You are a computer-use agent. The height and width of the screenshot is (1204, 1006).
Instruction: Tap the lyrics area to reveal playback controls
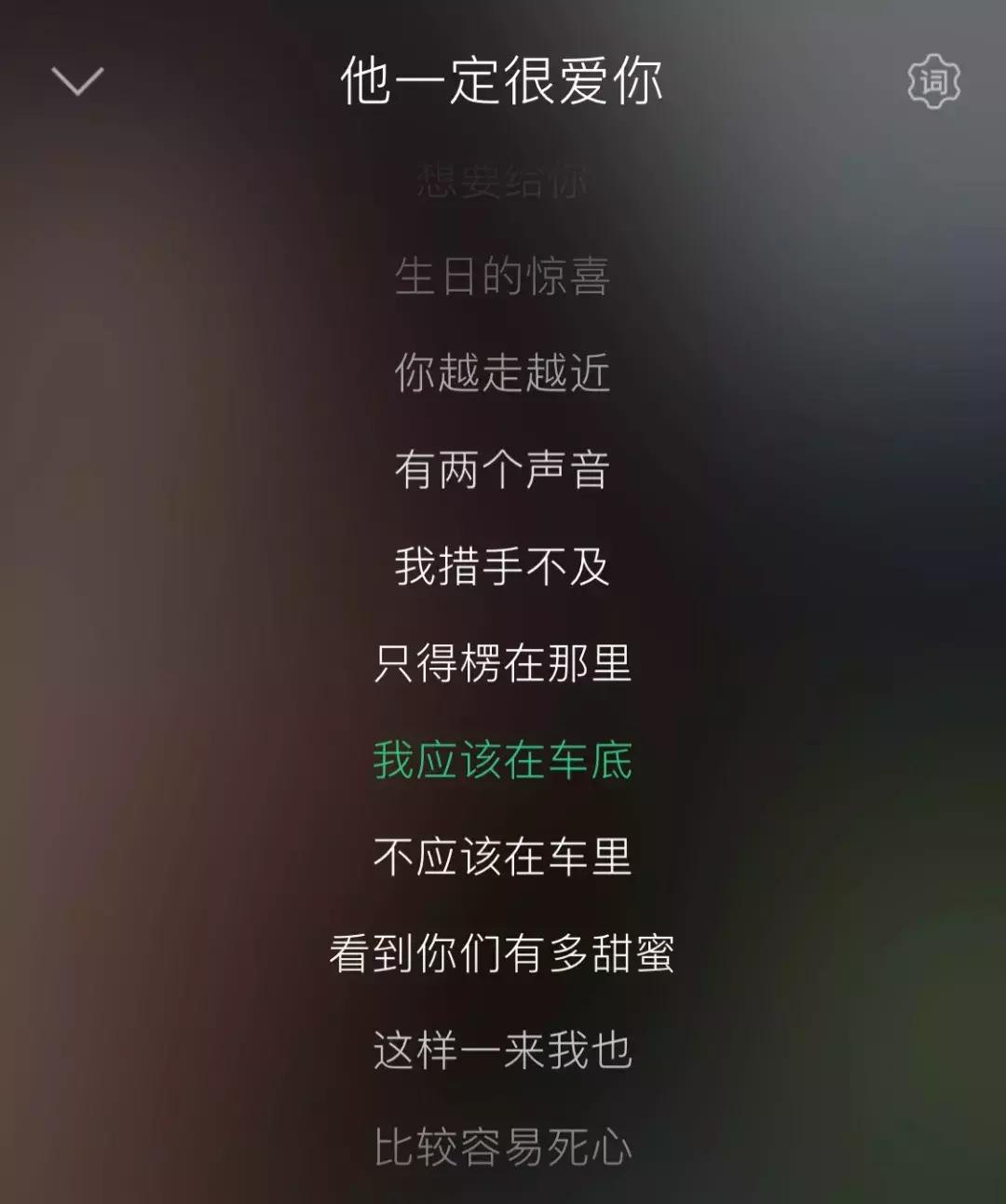pyautogui.click(x=503, y=605)
